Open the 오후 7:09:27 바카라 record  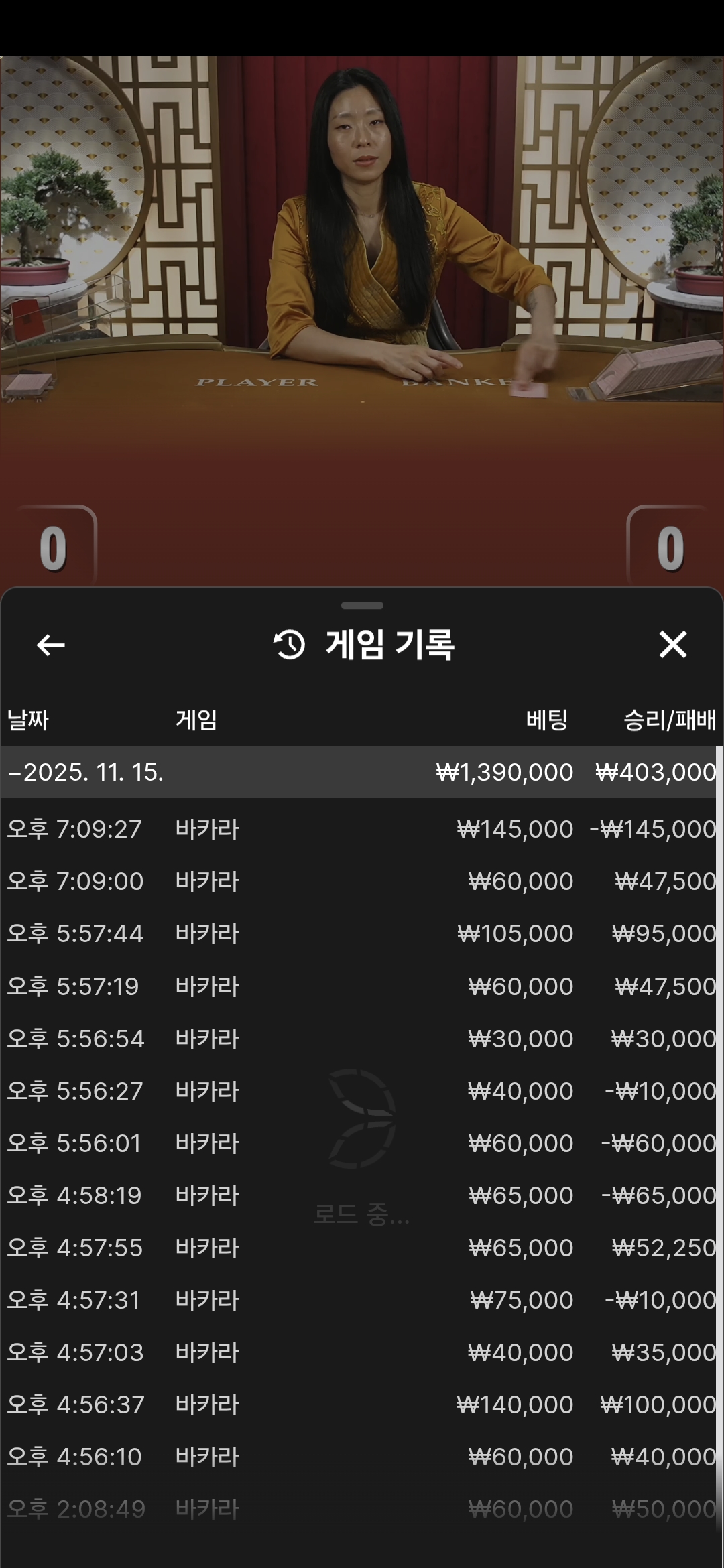coord(362,829)
